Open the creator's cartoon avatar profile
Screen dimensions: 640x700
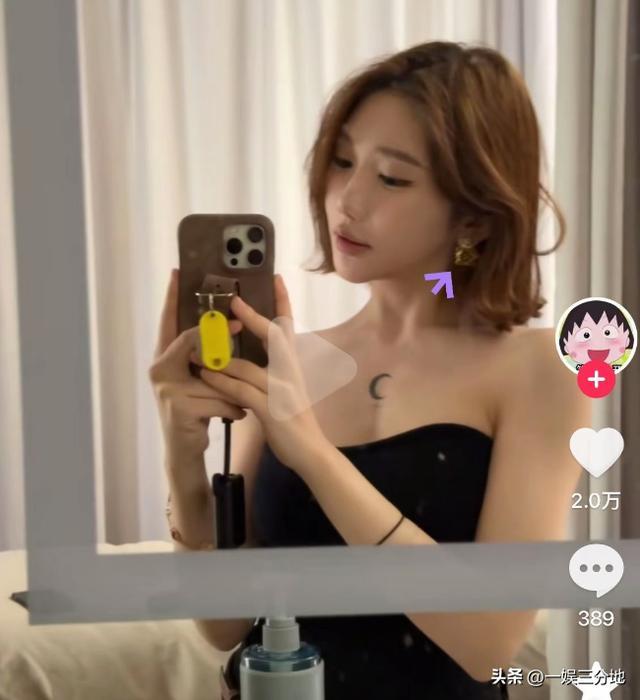point(596,336)
